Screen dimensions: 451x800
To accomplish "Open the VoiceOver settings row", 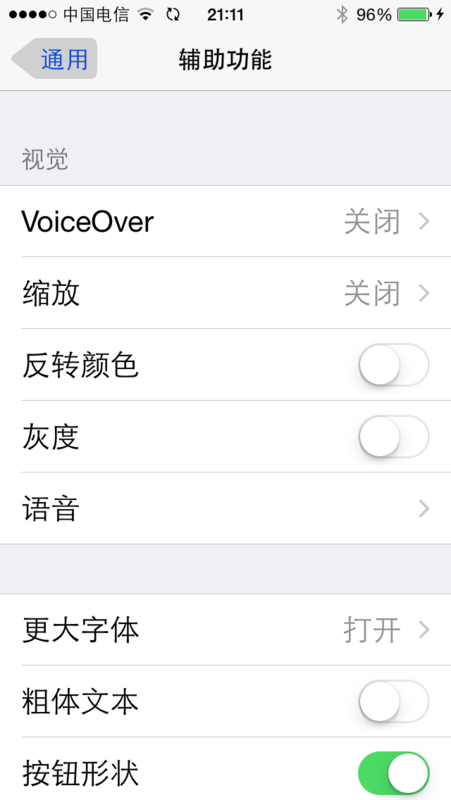I will 226,221.
